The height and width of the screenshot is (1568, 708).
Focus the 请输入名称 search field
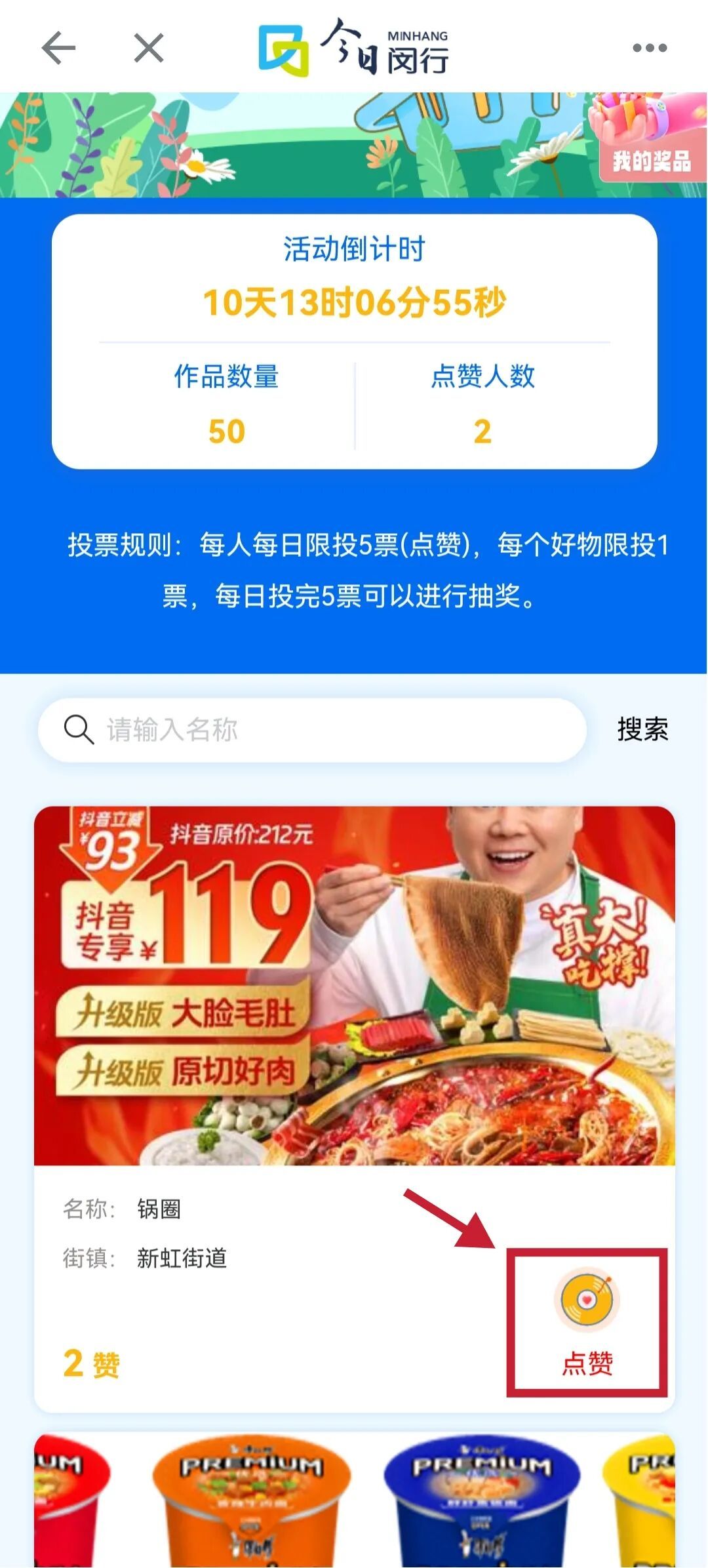click(x=328, y=729)
